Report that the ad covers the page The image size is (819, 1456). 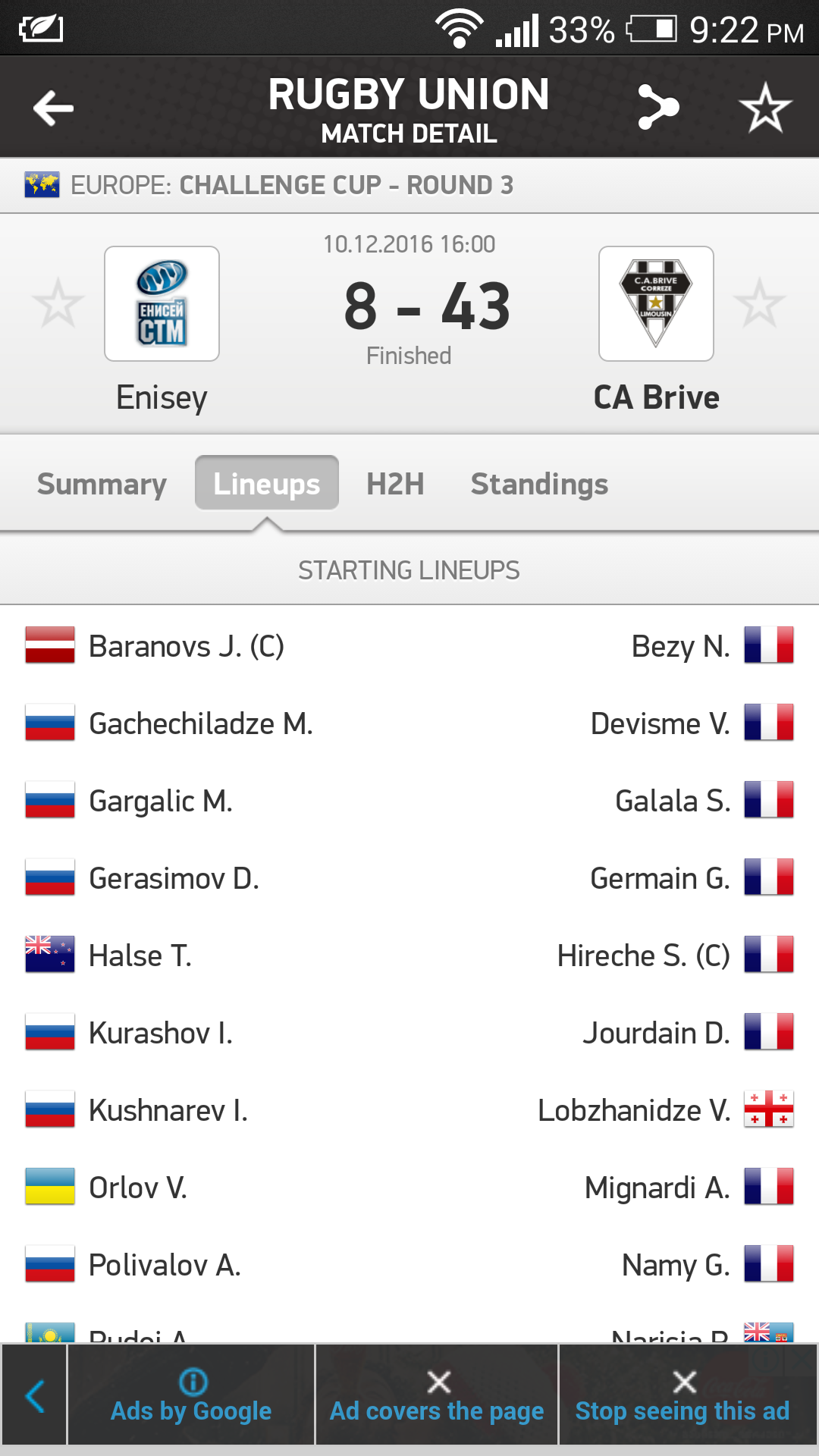437,1395
